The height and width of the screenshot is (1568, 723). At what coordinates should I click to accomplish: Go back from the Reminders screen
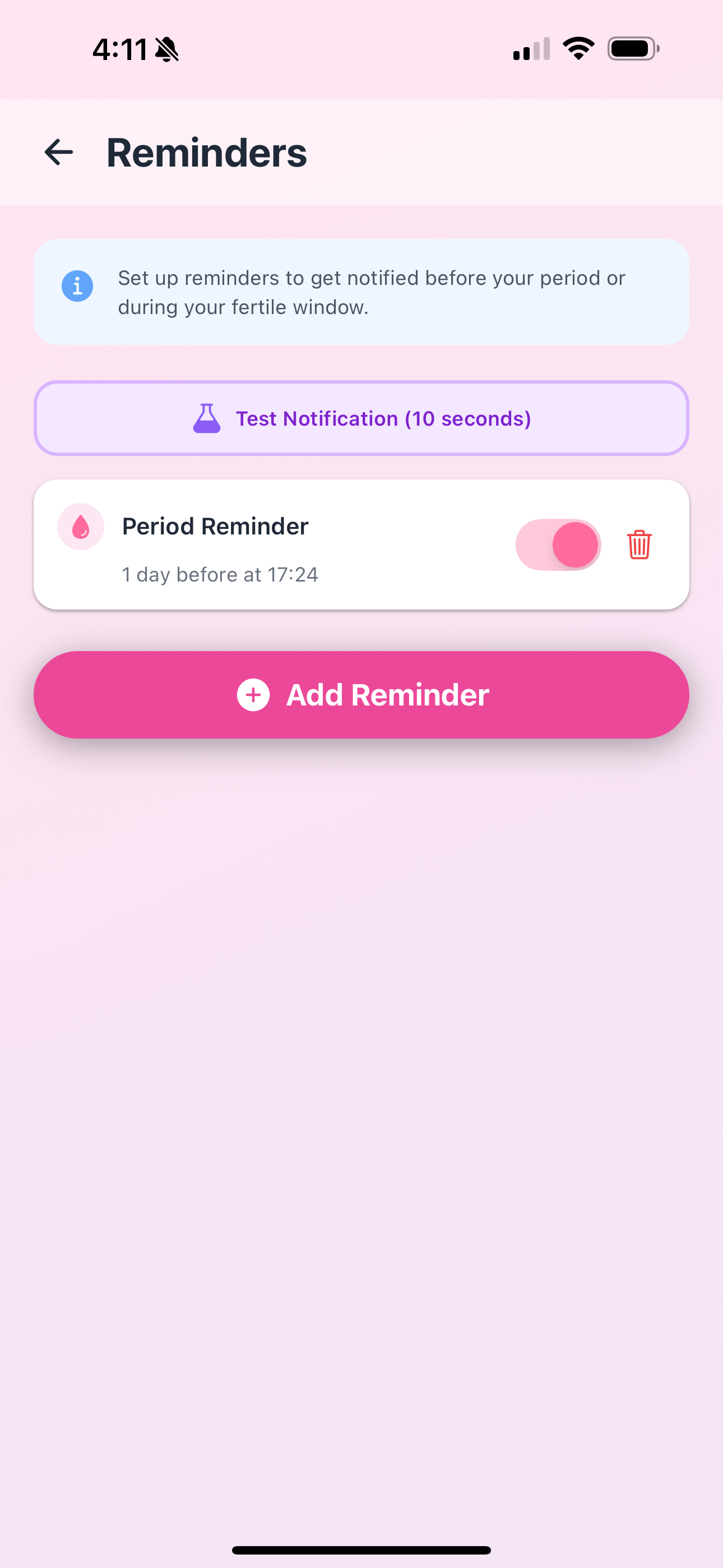[x=59, y=152]
